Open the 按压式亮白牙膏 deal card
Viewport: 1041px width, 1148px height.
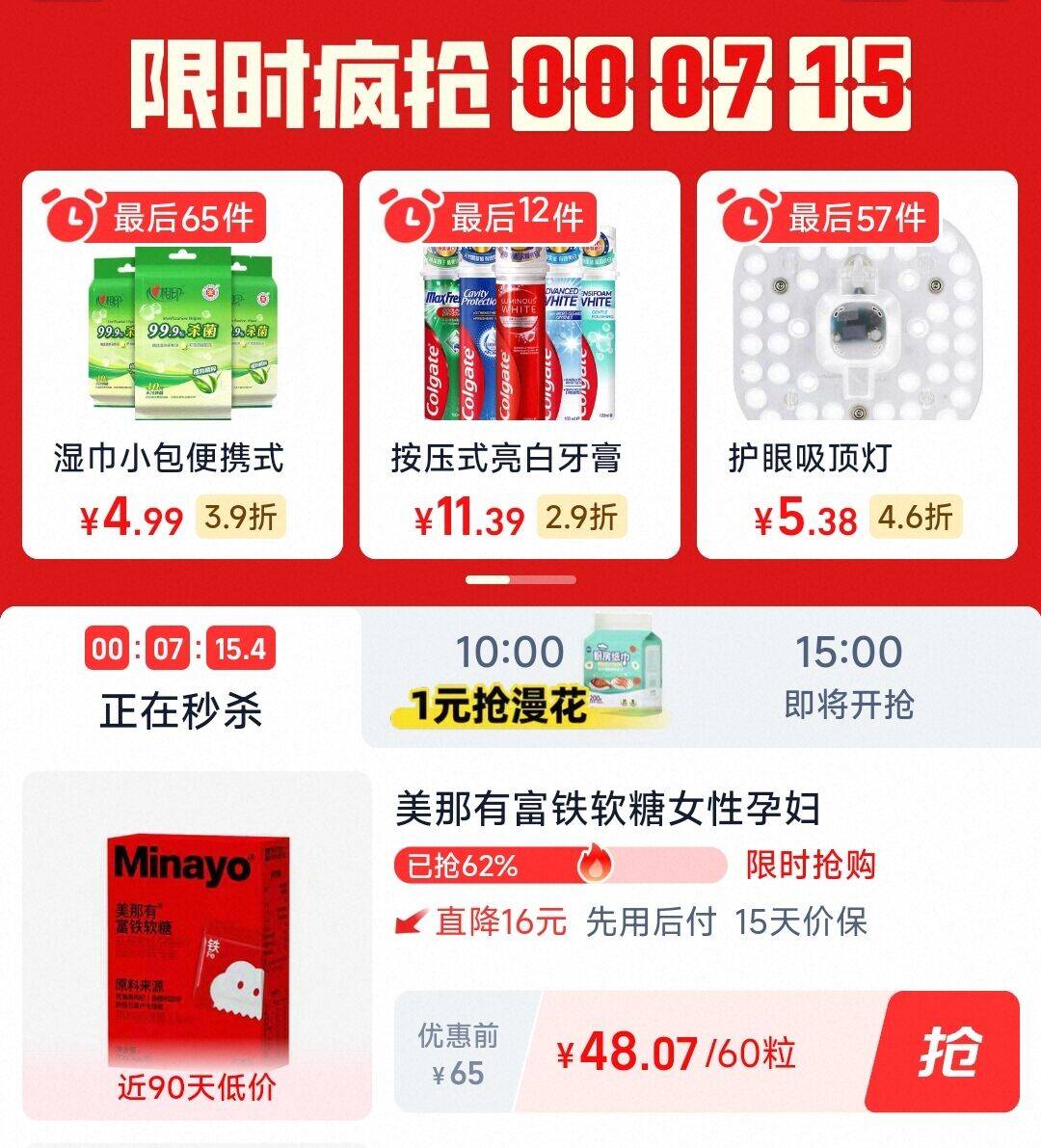coord(520,364)
